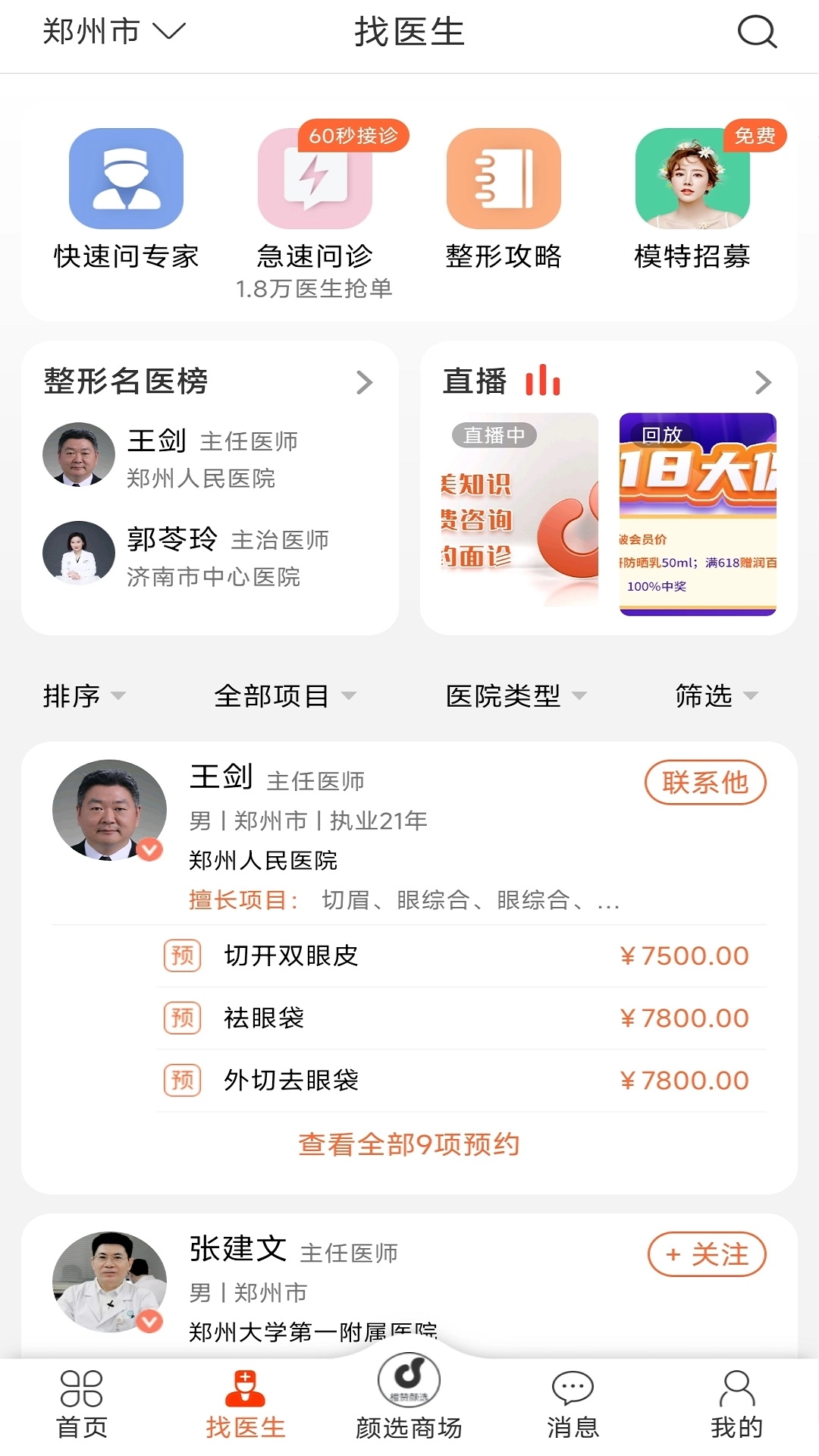Expand the 全部项目 project filter

(x=284, y=695)
